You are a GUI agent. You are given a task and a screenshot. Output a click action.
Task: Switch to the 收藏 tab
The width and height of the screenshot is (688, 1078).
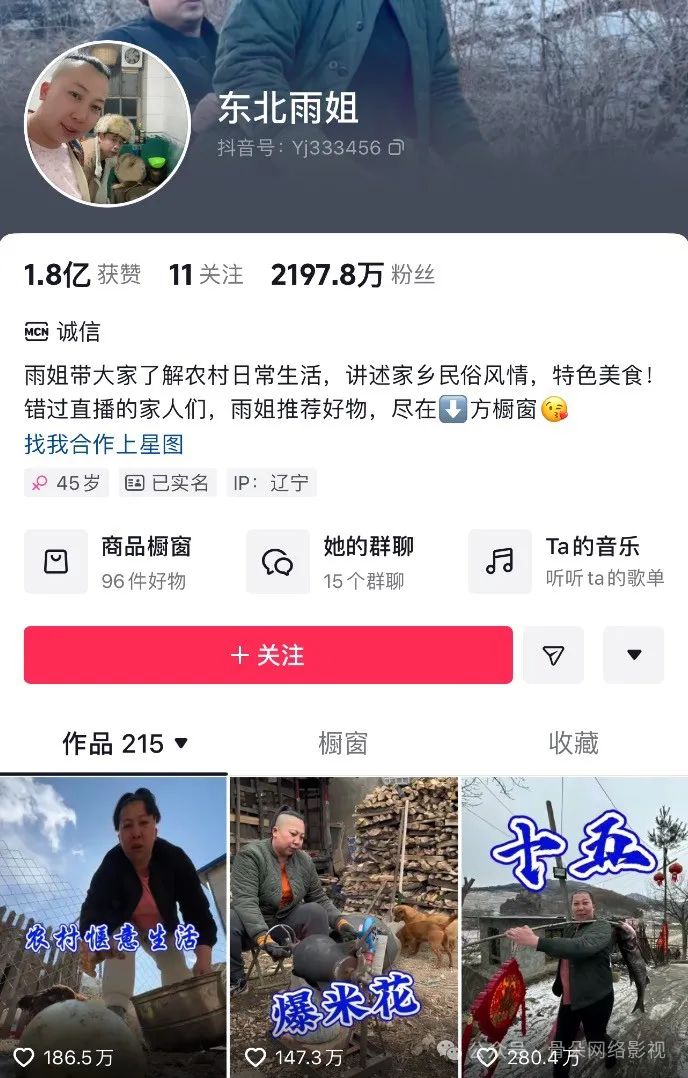pos(573,743)
